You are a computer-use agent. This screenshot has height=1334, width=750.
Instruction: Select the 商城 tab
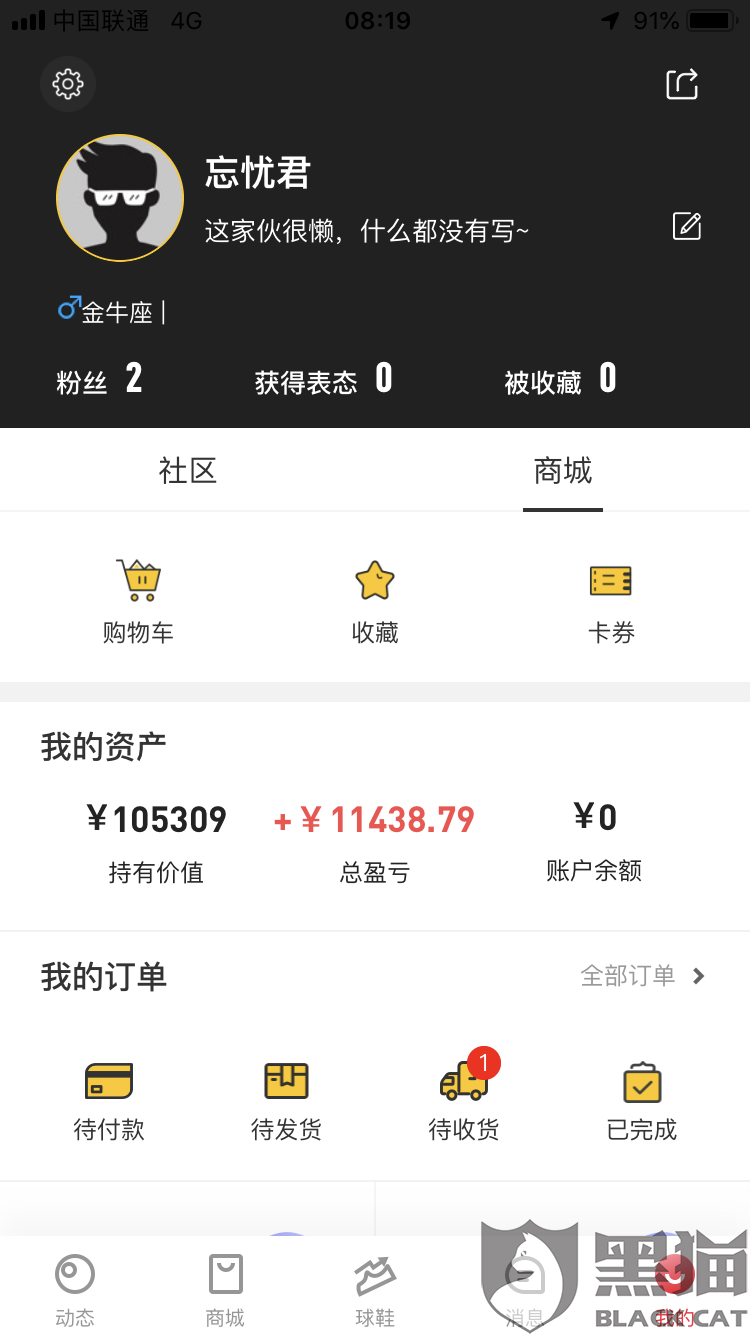[x=563, y=471]
